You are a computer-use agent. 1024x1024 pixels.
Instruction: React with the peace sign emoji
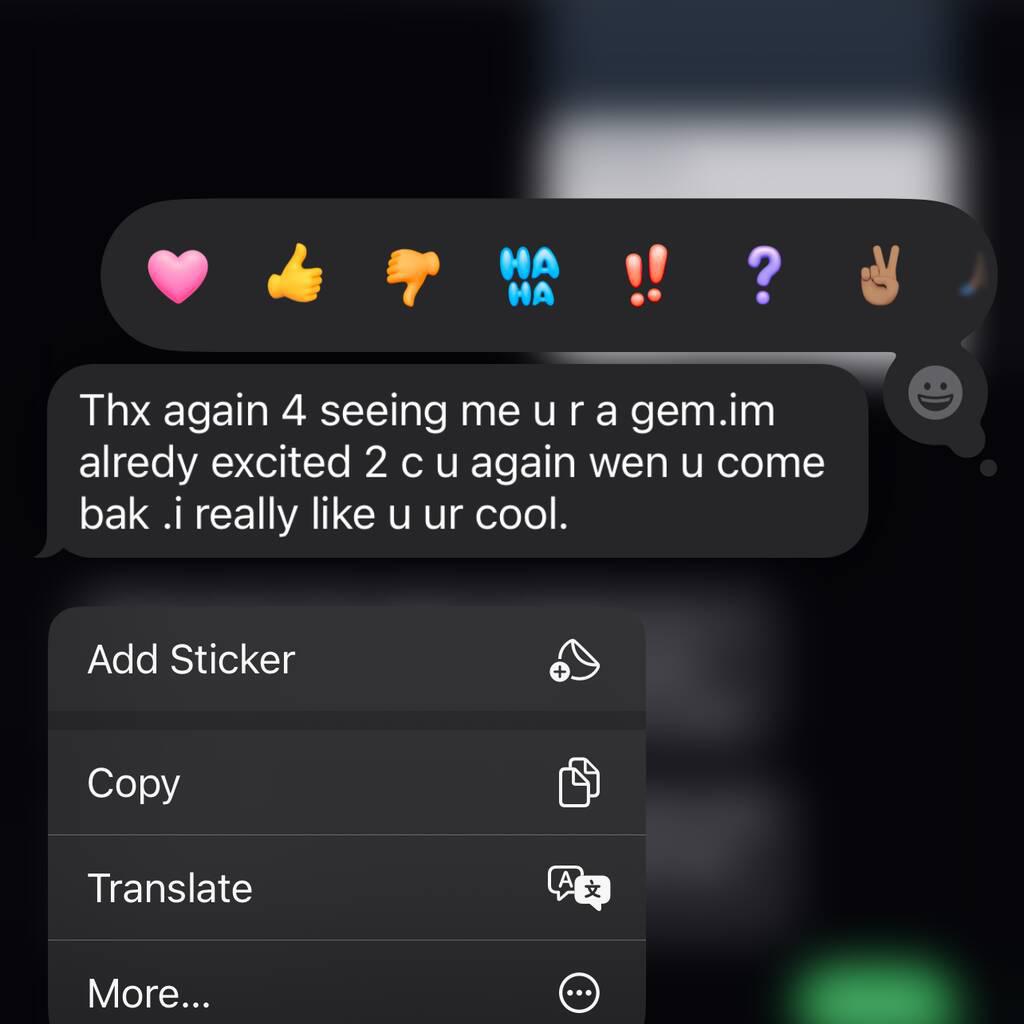coord(880,275)
